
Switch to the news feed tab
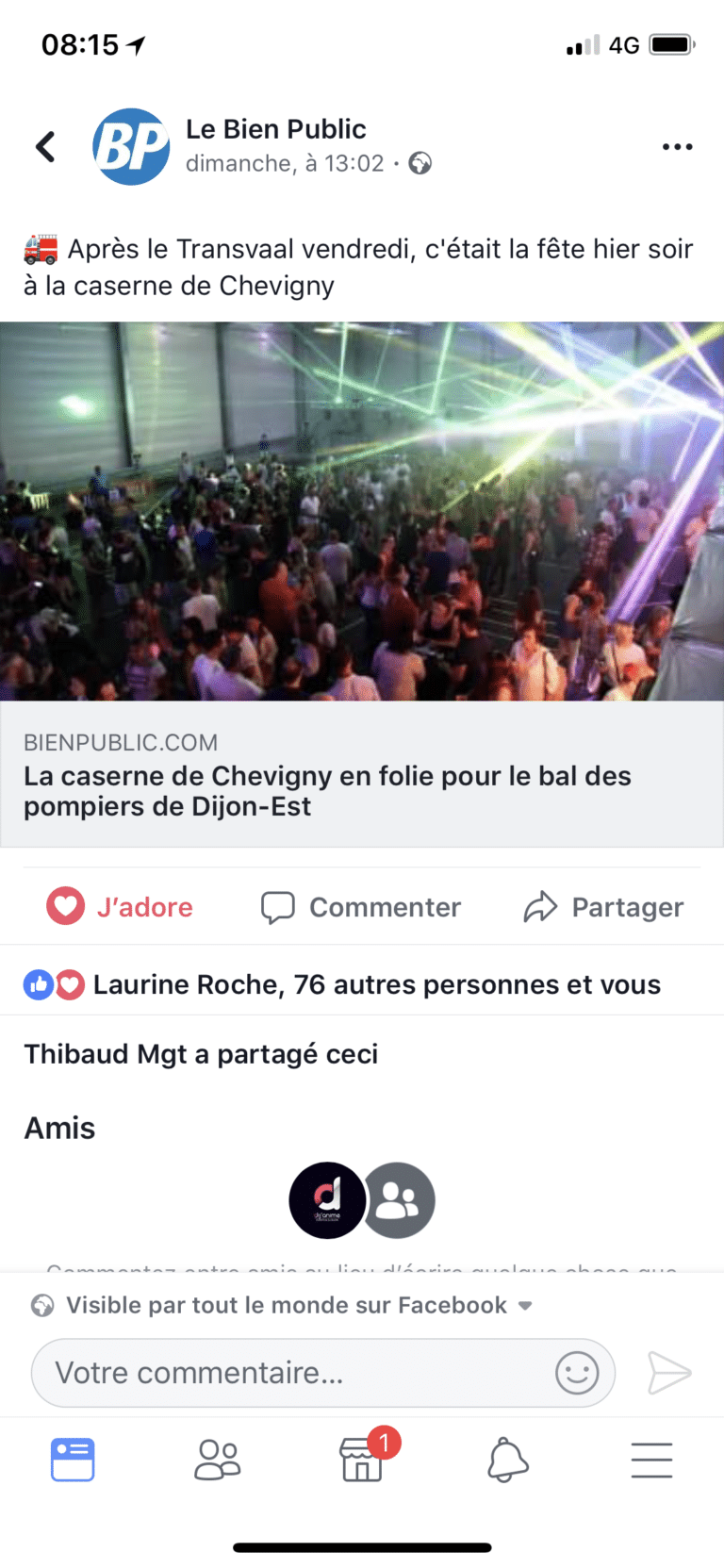click(73, 1460)
